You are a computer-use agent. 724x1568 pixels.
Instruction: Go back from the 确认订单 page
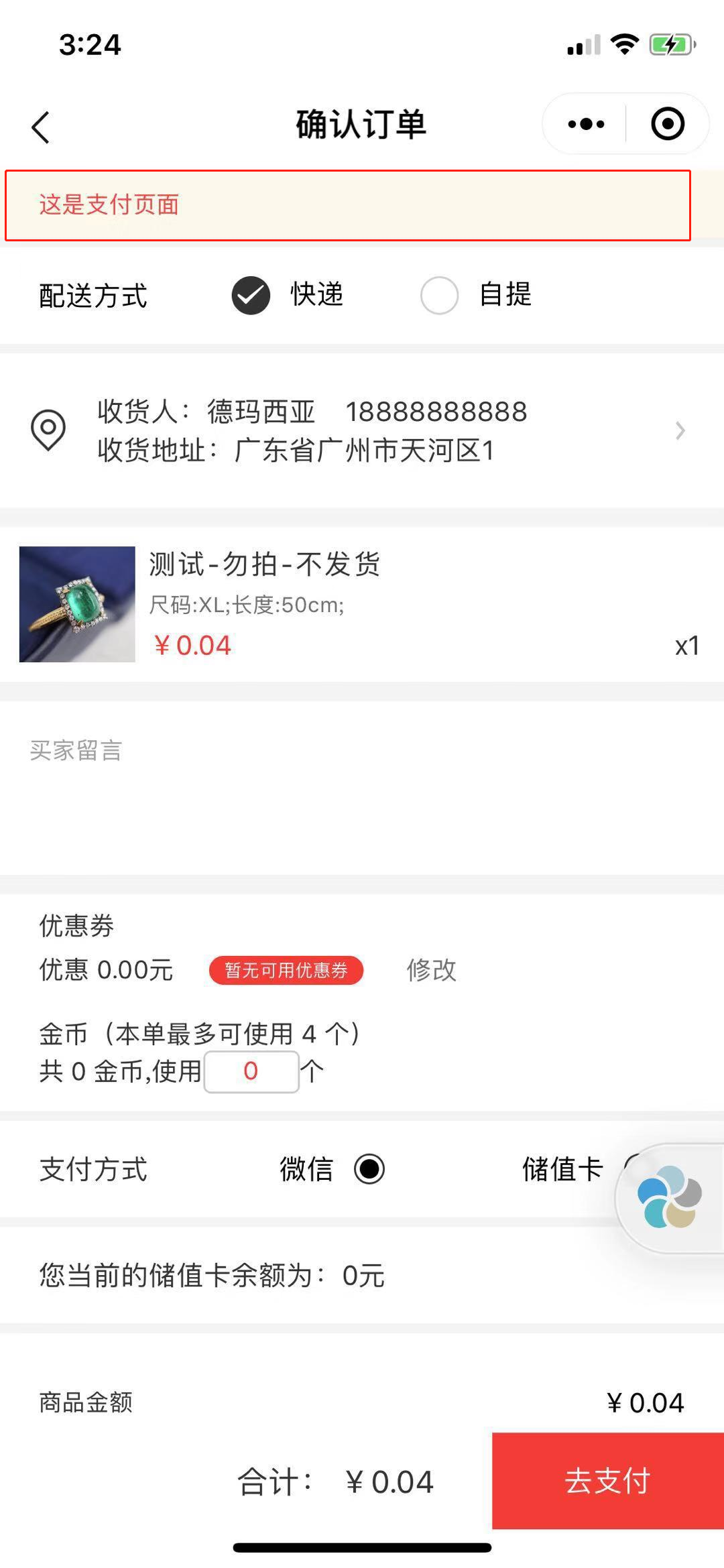coord(41,127)
